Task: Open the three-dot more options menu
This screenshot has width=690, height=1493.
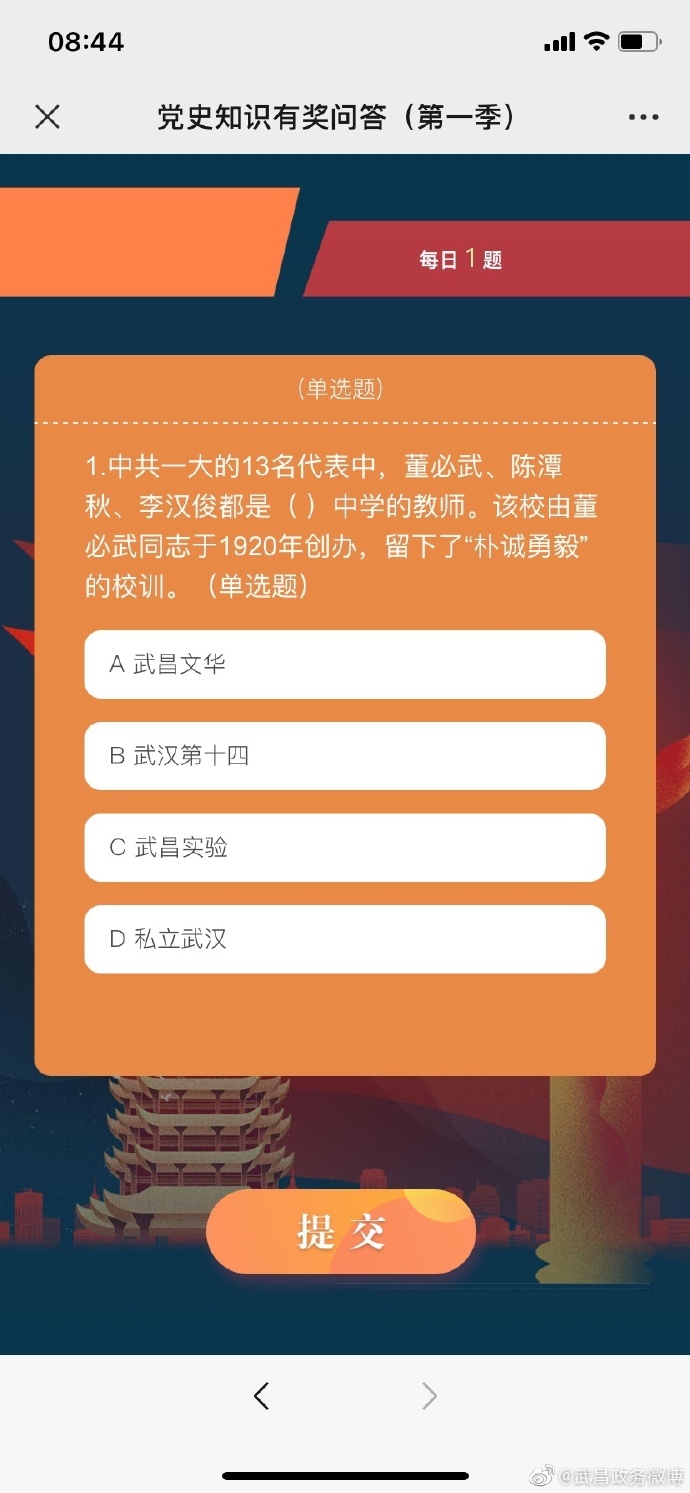Action: click(x=643, y=117)
